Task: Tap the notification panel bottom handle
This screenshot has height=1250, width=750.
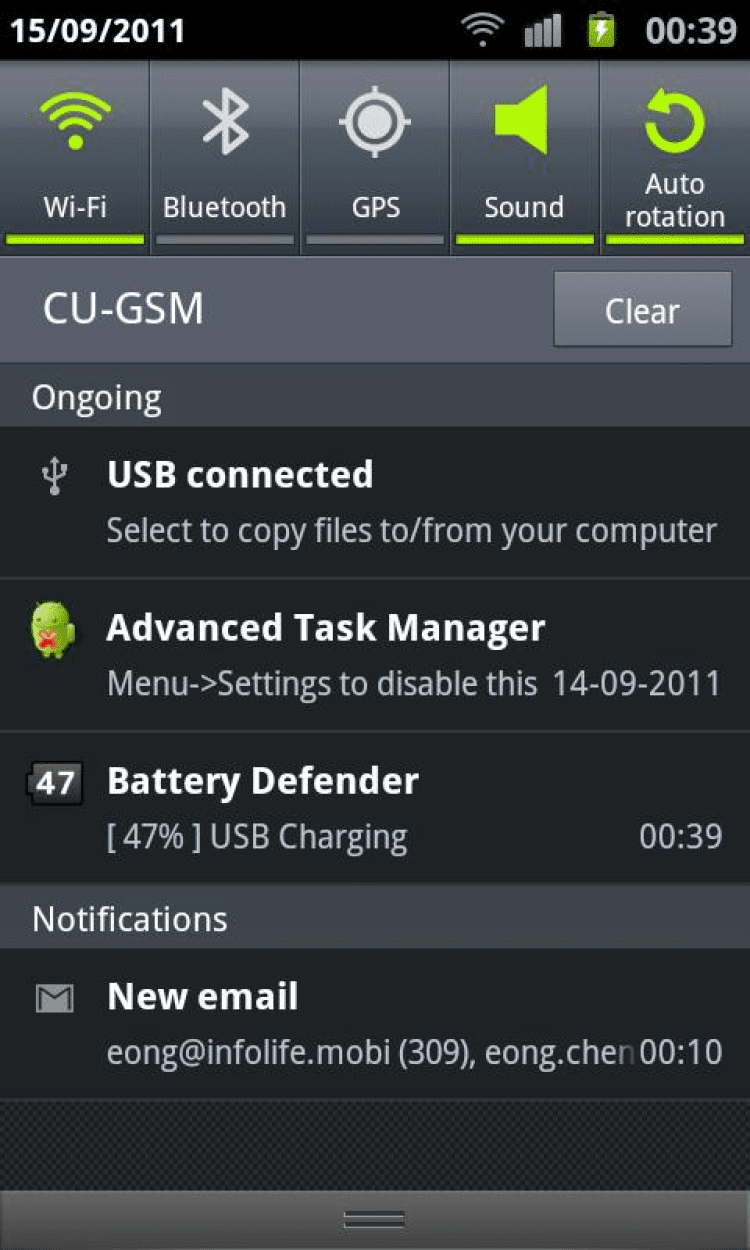Action: point(375,1219)
